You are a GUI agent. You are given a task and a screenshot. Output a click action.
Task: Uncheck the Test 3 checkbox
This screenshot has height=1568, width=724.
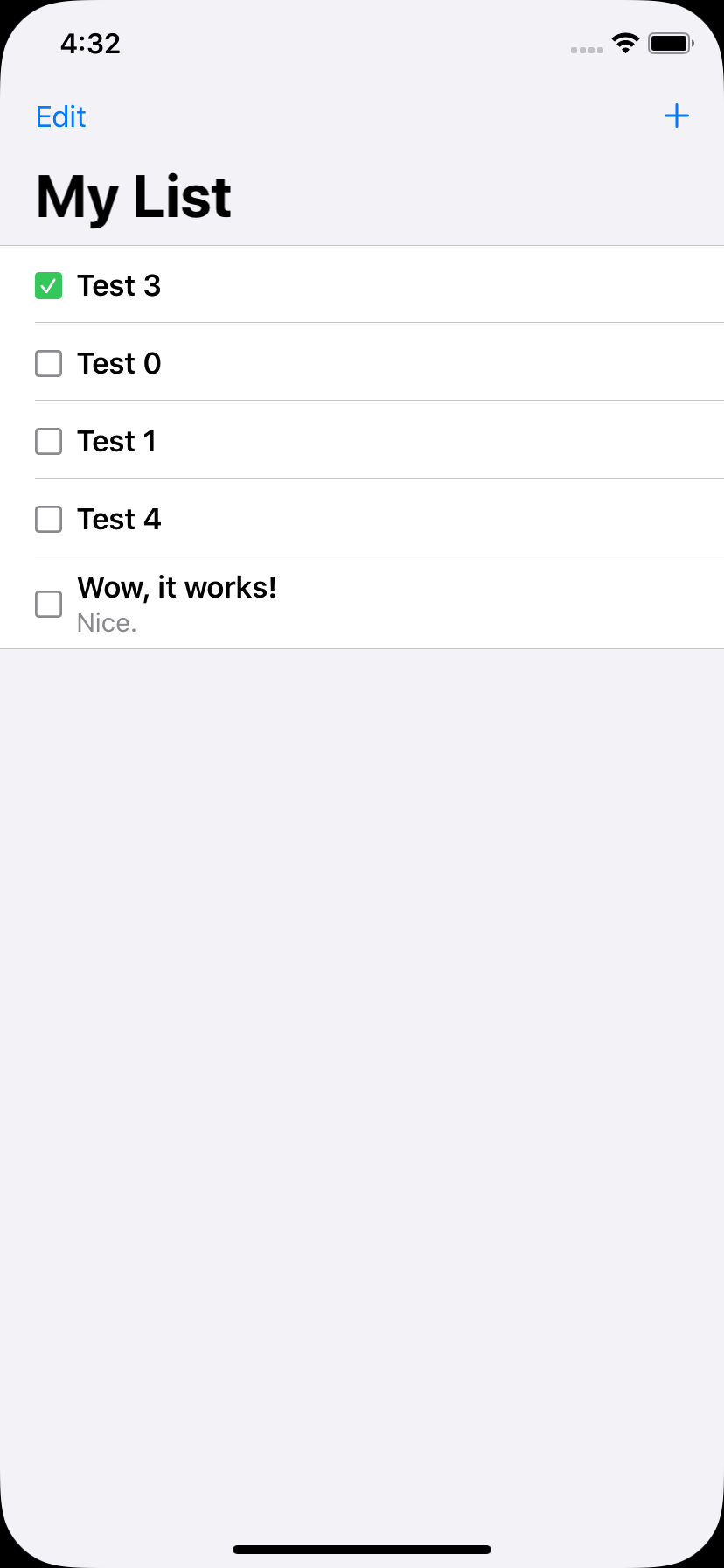click(x=49, y=286)
